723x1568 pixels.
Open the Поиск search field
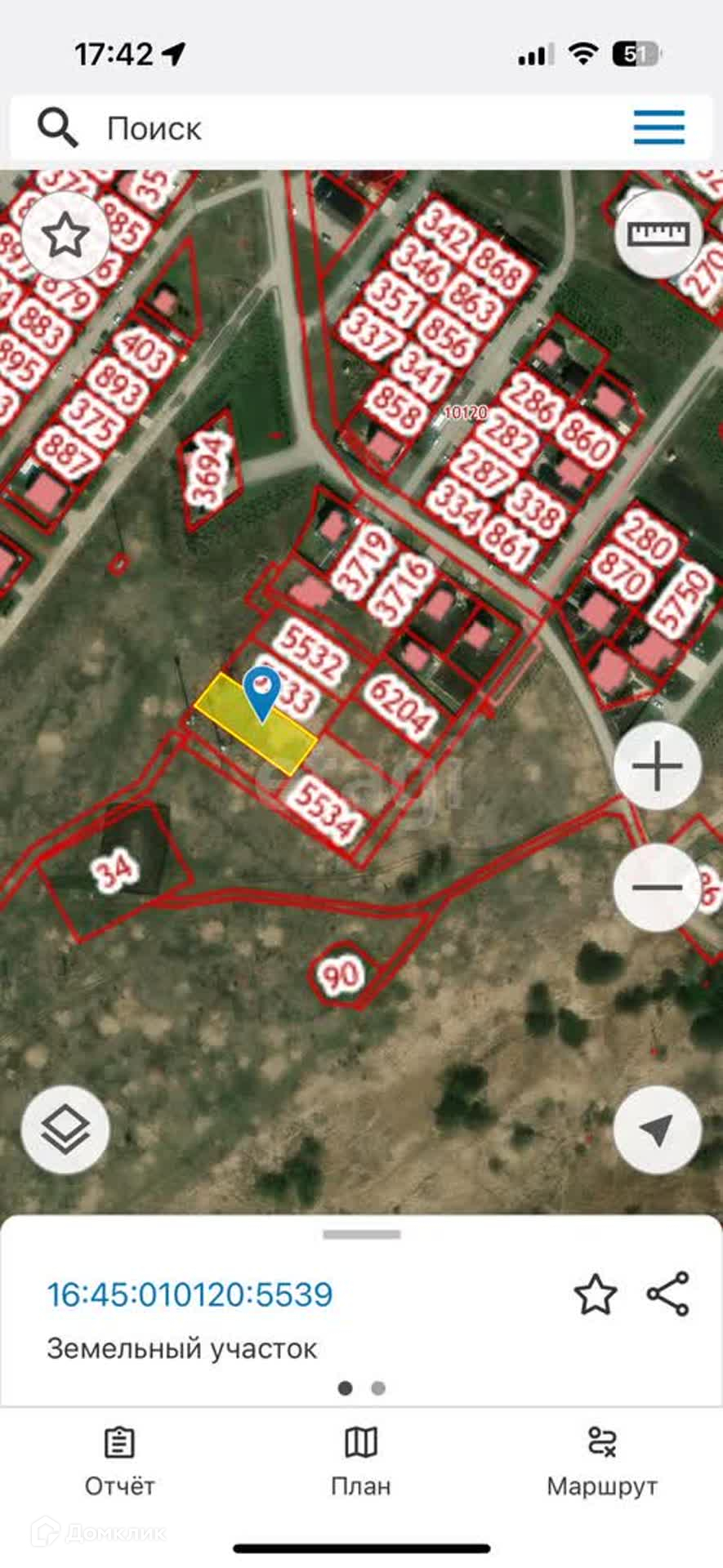327,128
